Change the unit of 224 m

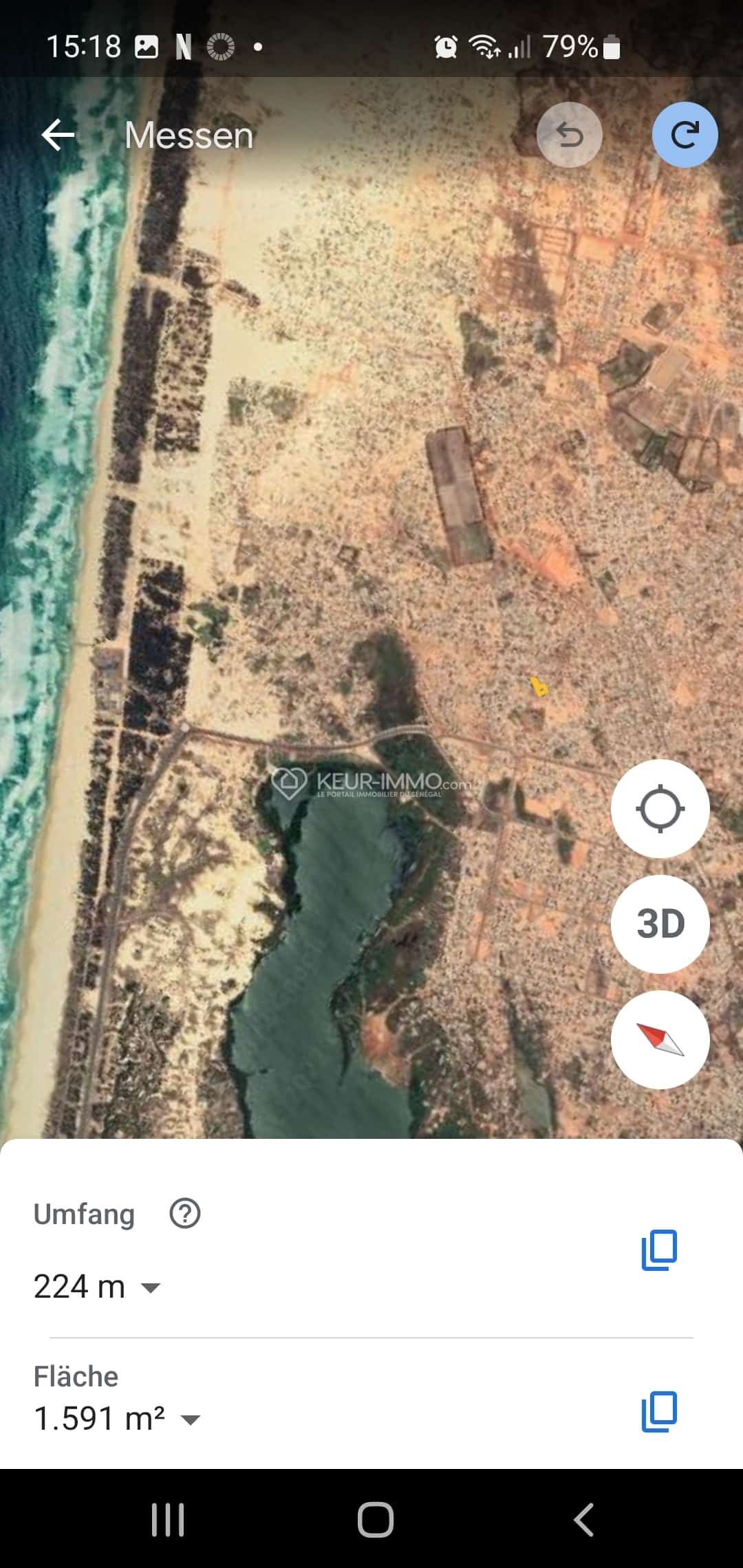point(151,1287)
